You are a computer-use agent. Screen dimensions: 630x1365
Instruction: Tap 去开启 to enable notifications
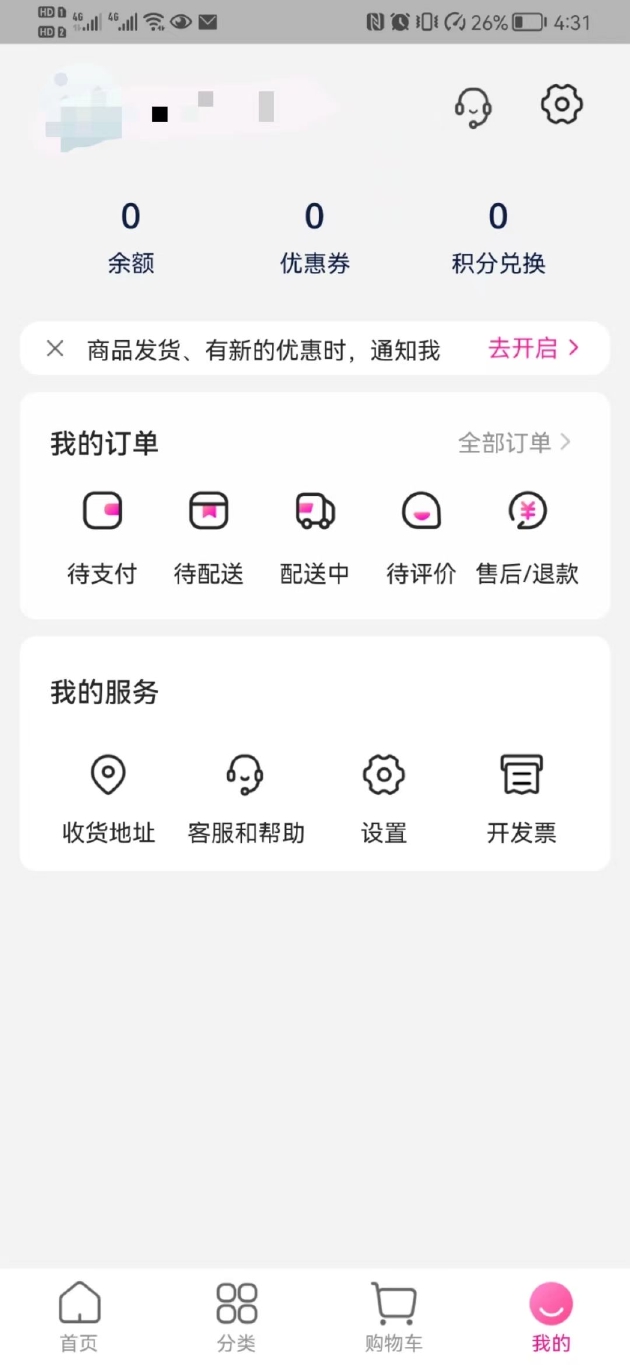point(533,348)
